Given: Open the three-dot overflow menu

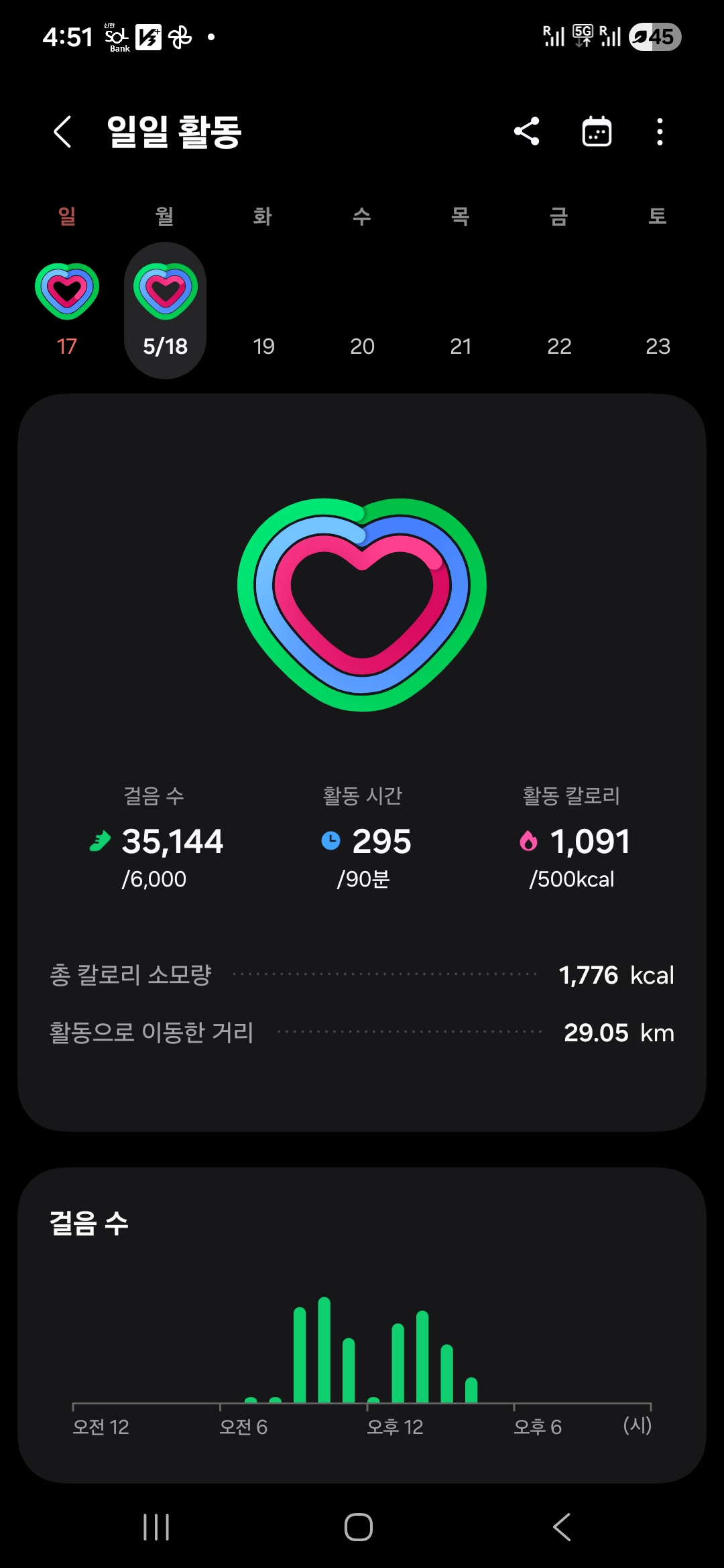Looking at the screenshot, I should [660, 131].
